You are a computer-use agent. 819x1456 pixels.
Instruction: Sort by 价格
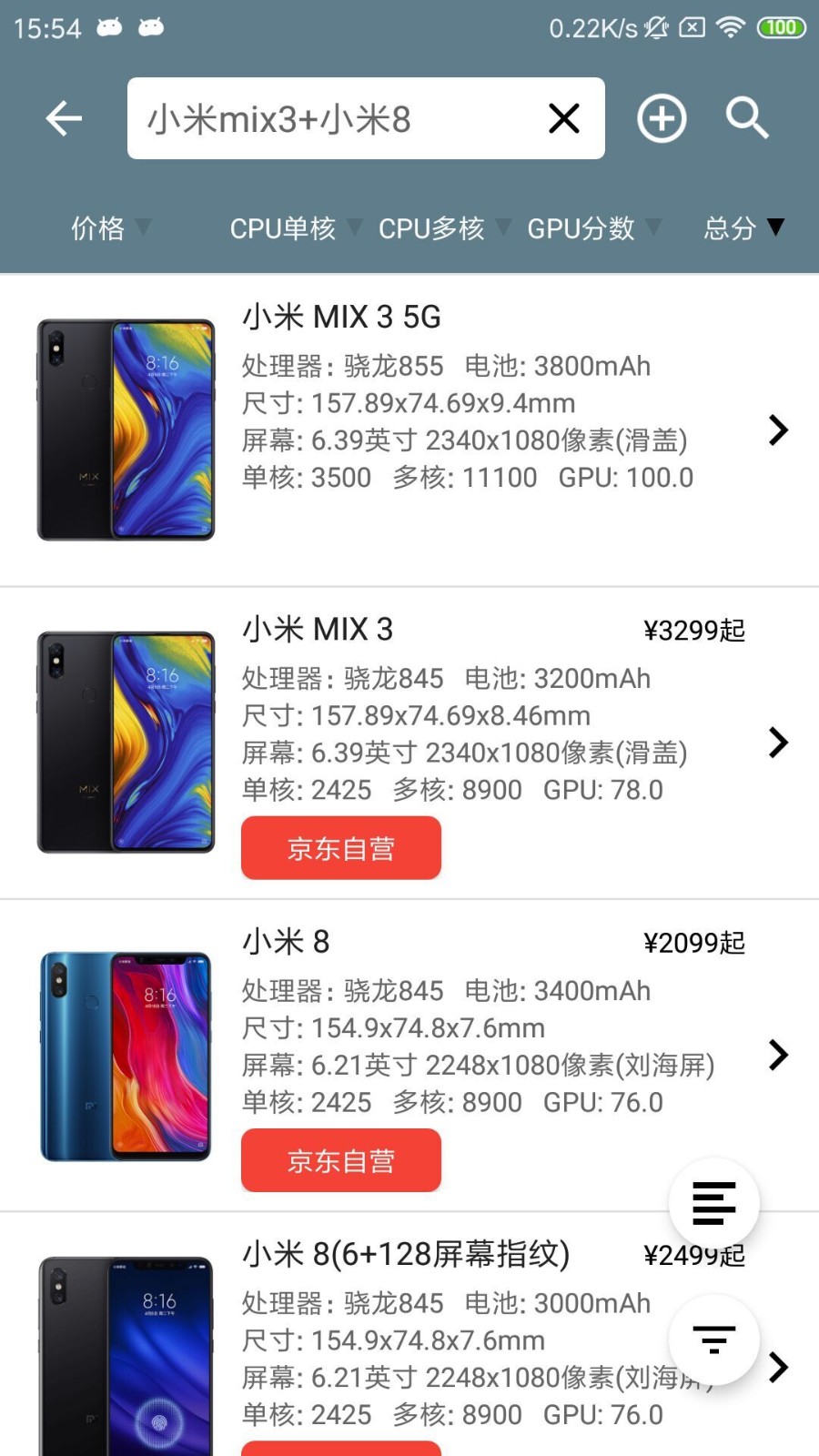(x=111, y=227)
